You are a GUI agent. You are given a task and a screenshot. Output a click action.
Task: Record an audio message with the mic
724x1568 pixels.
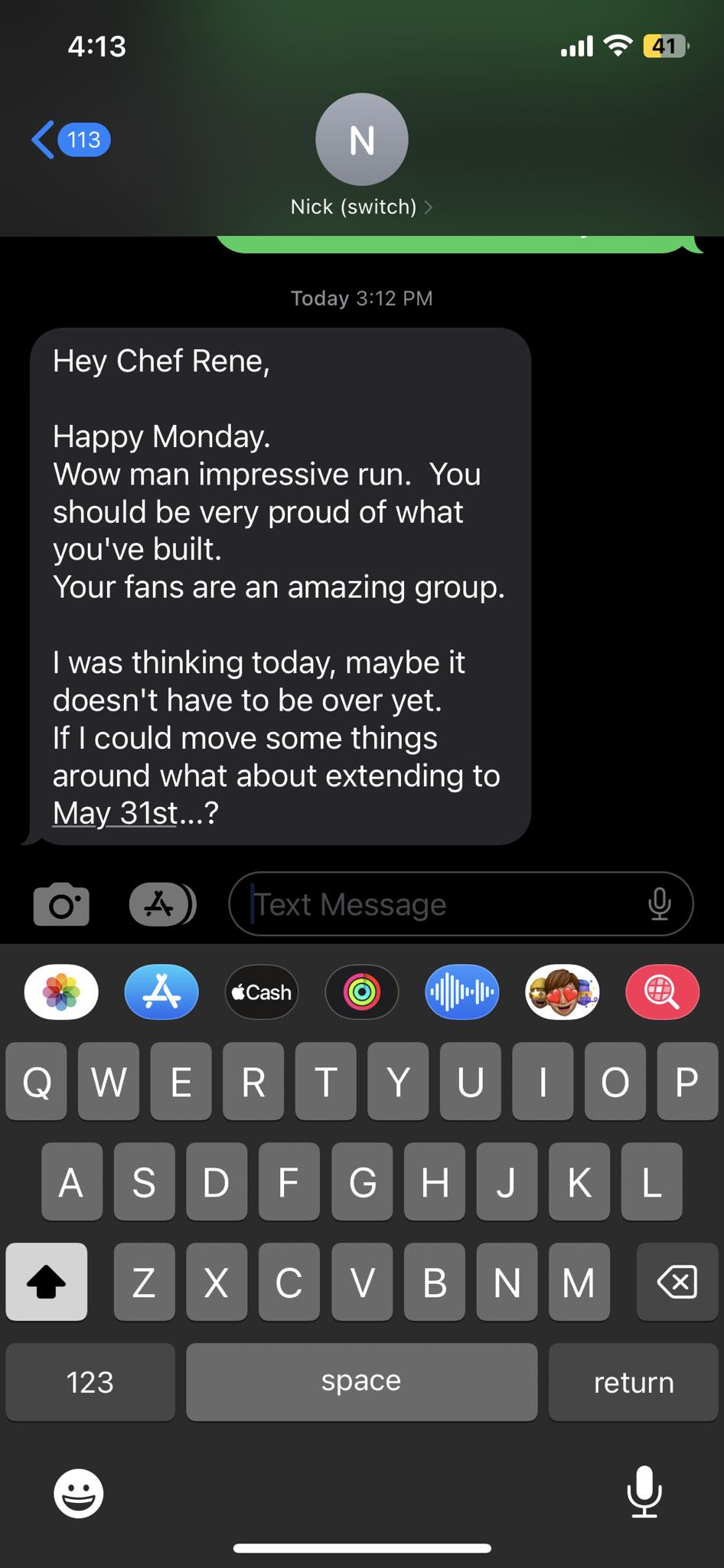coord(659,904)
